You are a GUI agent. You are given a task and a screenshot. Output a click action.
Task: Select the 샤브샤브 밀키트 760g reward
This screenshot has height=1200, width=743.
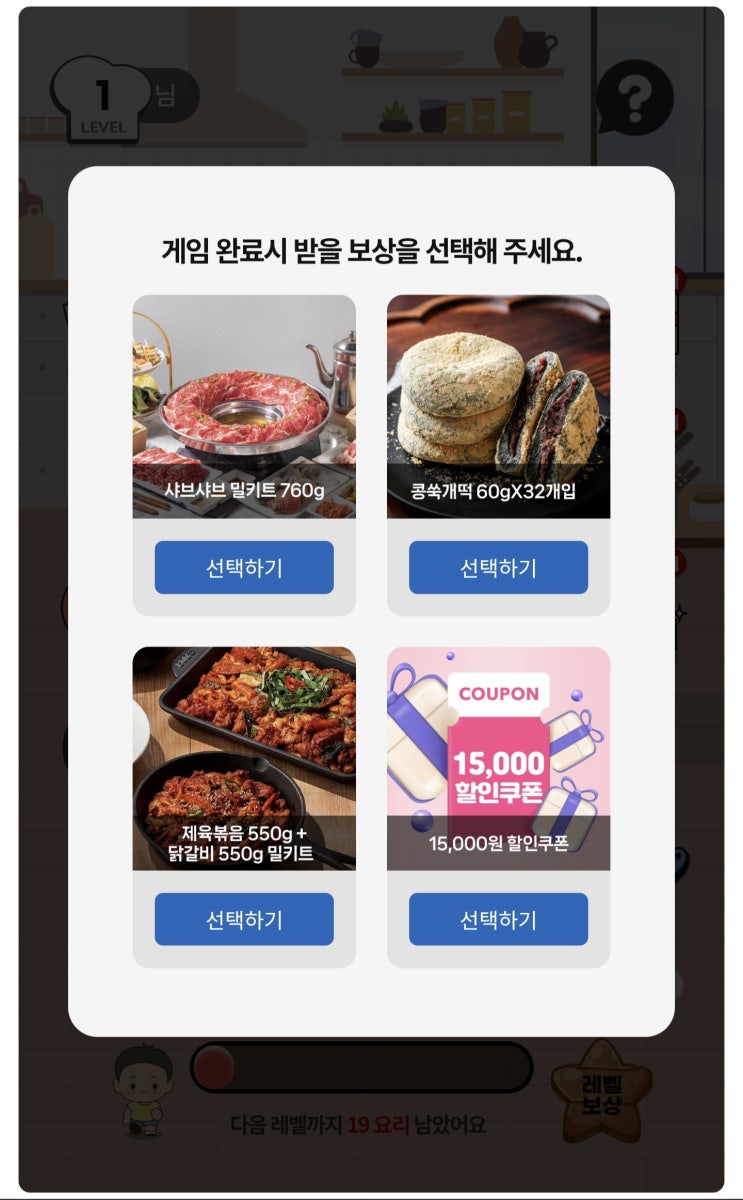(244, 567)
